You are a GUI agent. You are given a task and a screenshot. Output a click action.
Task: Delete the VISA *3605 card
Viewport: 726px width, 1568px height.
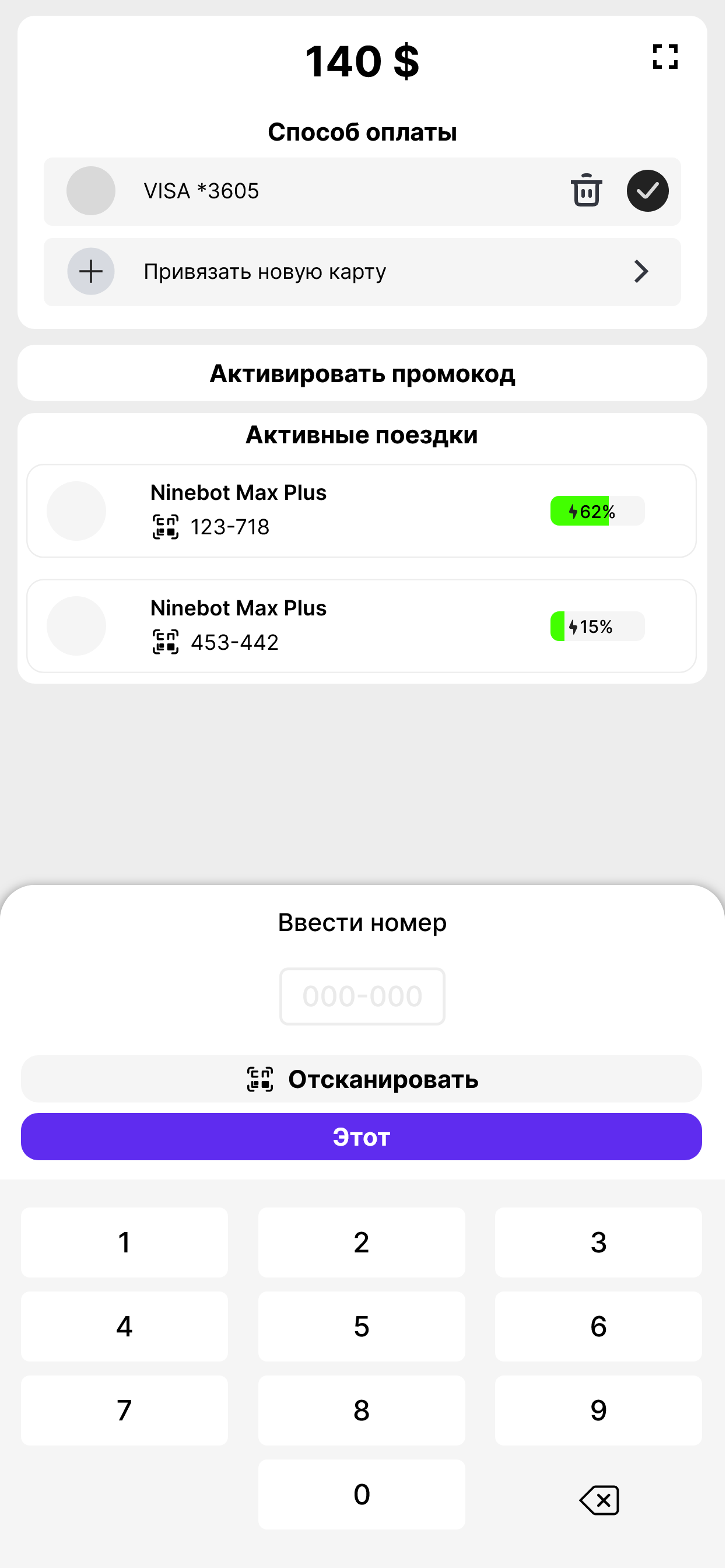pos(587,191)
